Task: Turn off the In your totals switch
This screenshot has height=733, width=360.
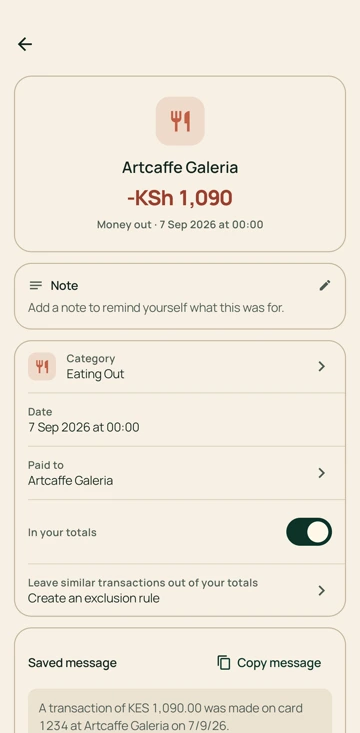Action: click(x=309, y=532)
